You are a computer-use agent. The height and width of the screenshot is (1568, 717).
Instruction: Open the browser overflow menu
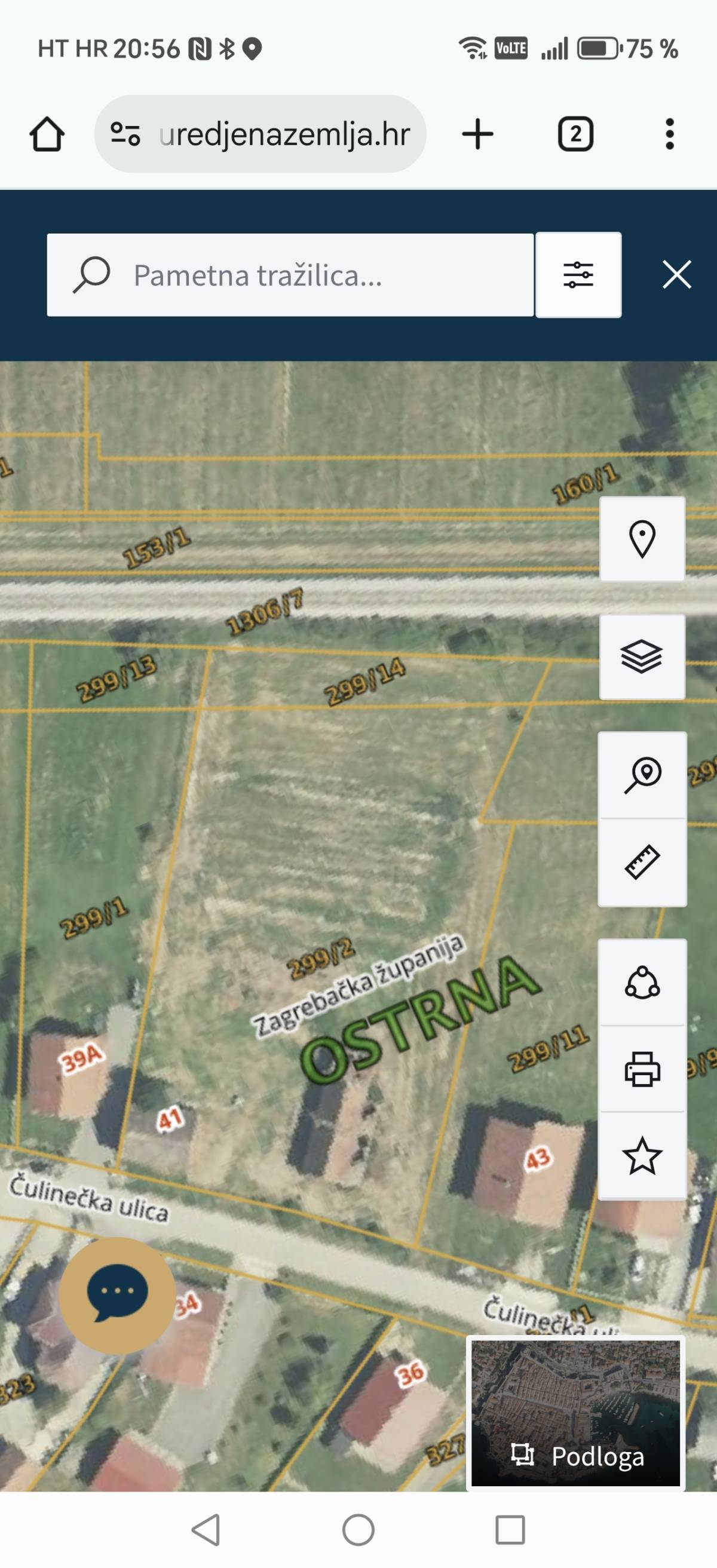coord(670,134)
